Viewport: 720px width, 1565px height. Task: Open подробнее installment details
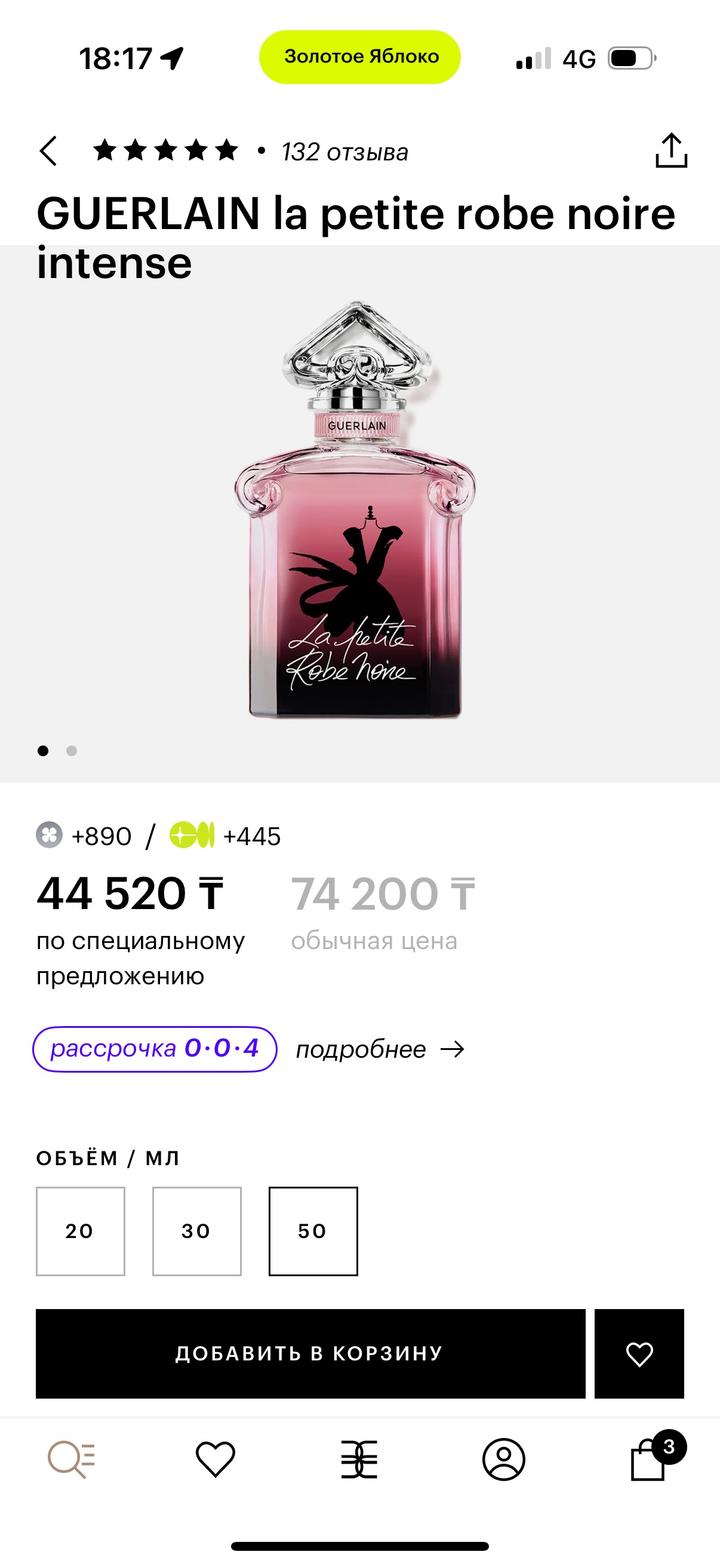click(380, 1049)
